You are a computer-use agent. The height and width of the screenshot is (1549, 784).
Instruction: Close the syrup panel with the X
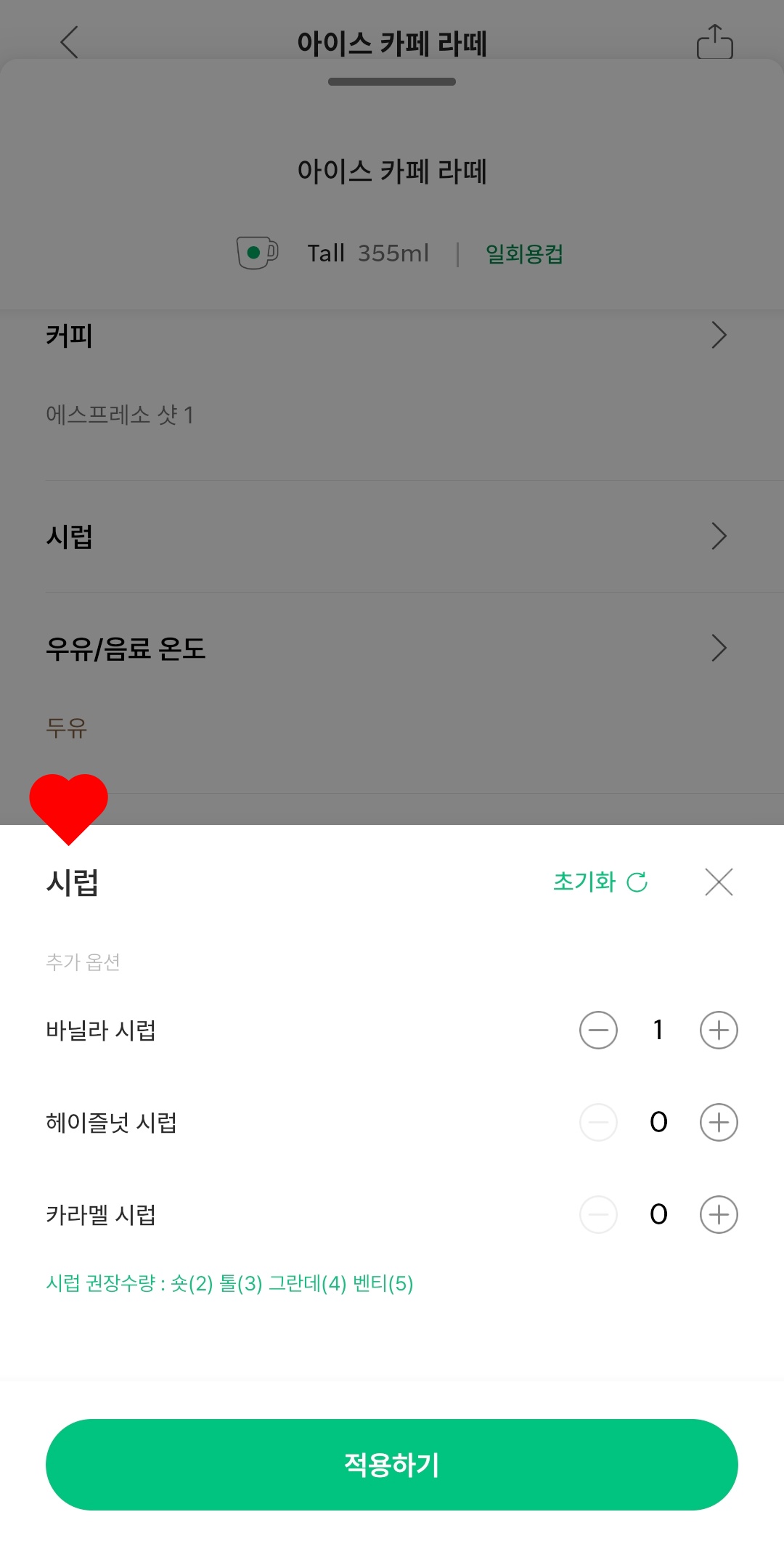[x=719, y=882]
